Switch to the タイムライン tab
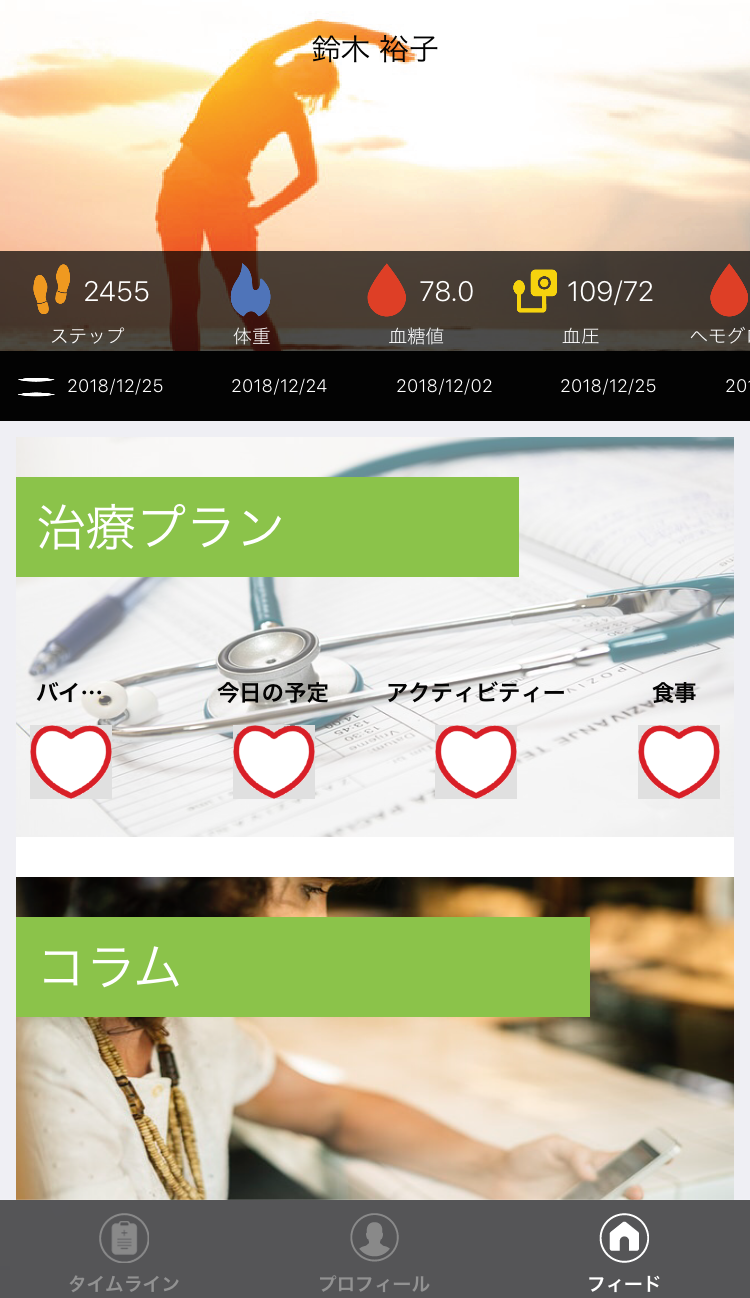Viewport: 750px width, 1298px height. 124,1251
